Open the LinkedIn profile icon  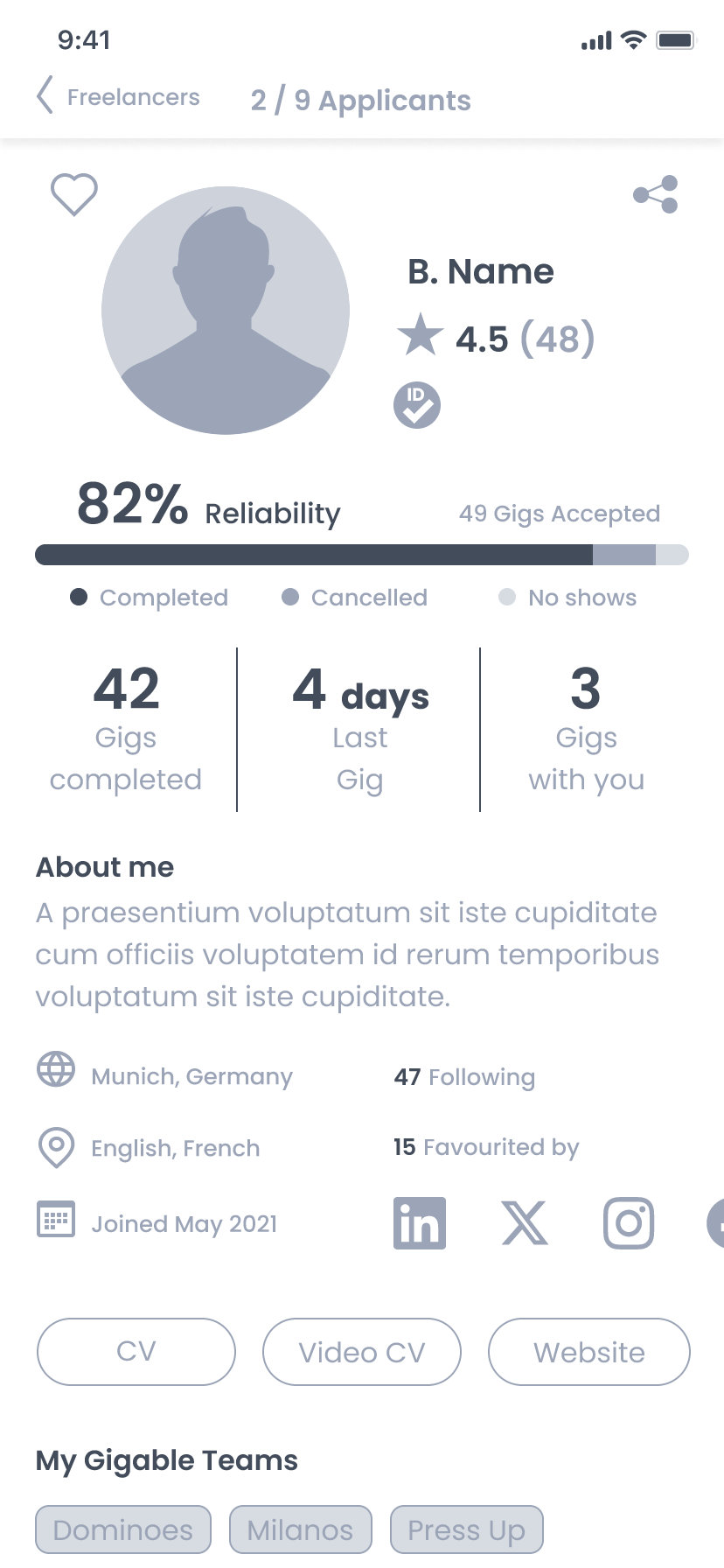(x=420, y=1222)
